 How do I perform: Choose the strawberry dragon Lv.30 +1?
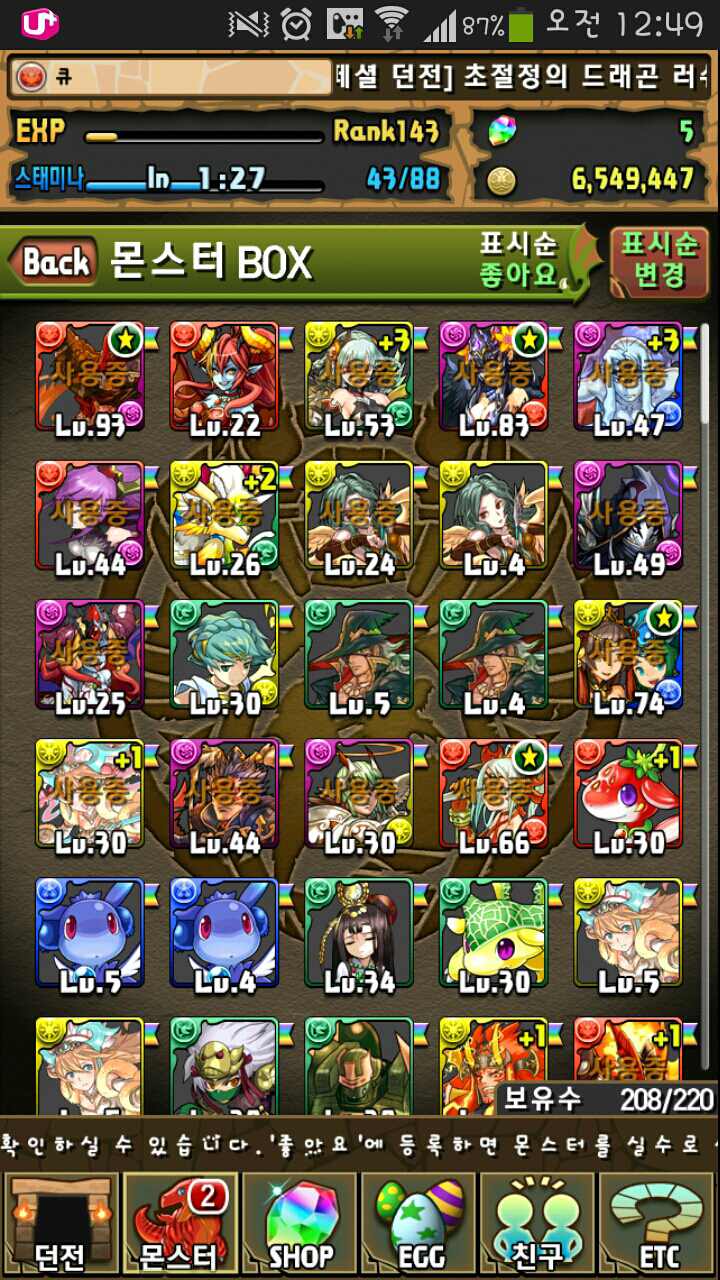628,796
